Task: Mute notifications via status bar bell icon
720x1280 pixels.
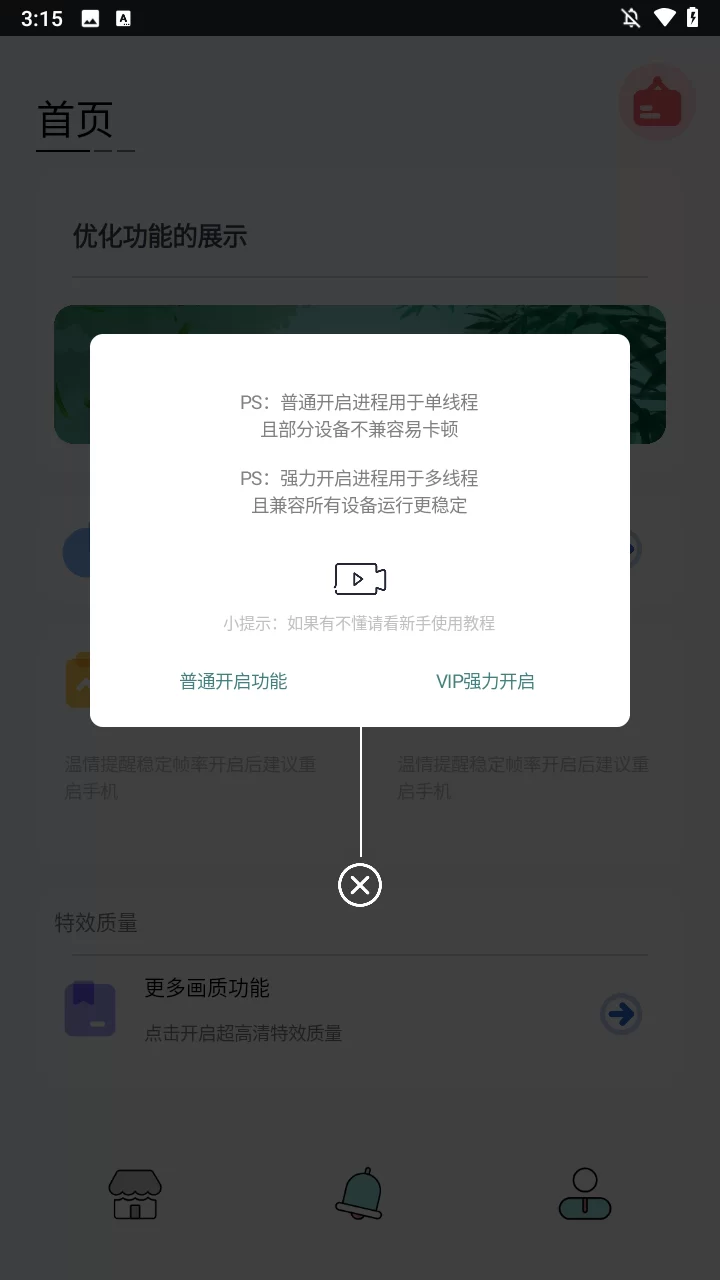Action: coord(631,17)
